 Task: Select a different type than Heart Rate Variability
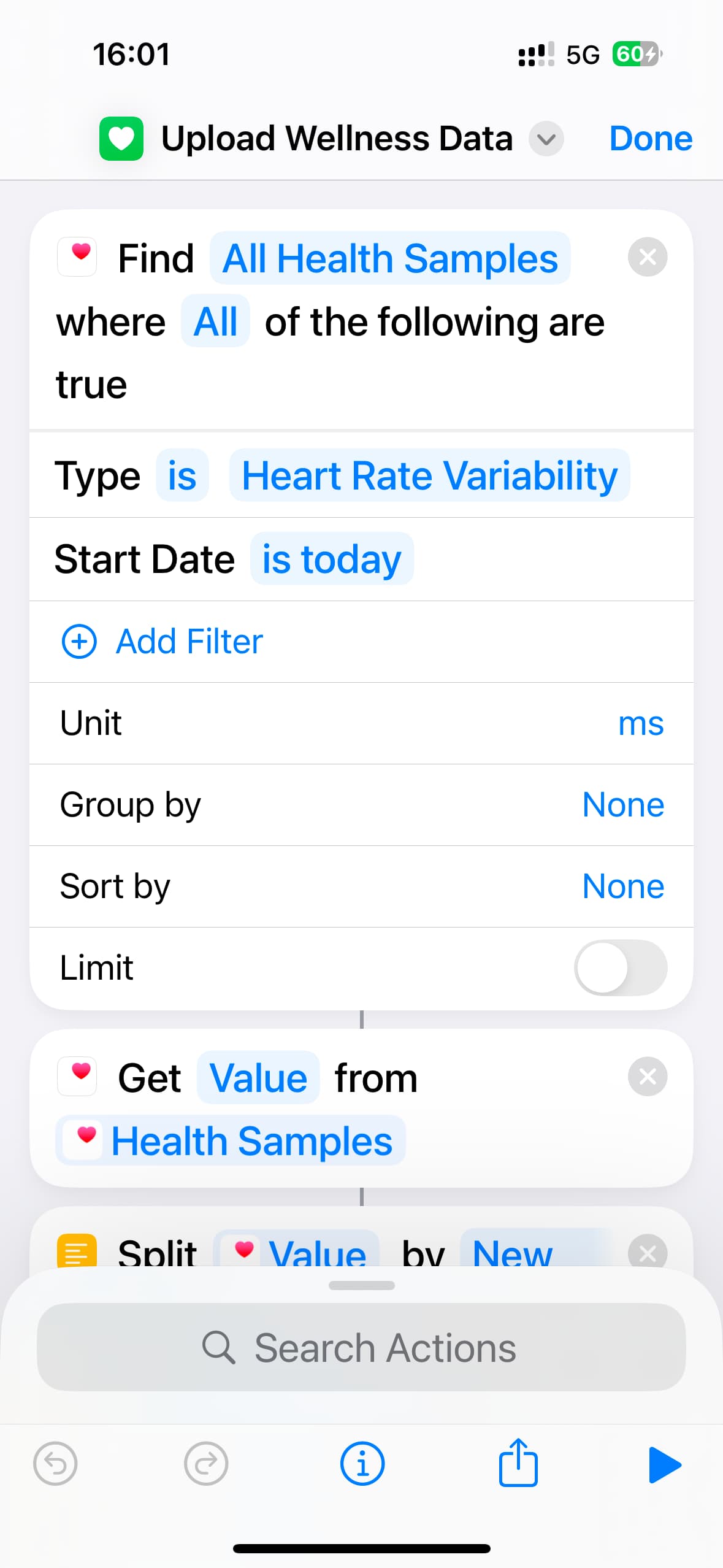click(429, 475)
